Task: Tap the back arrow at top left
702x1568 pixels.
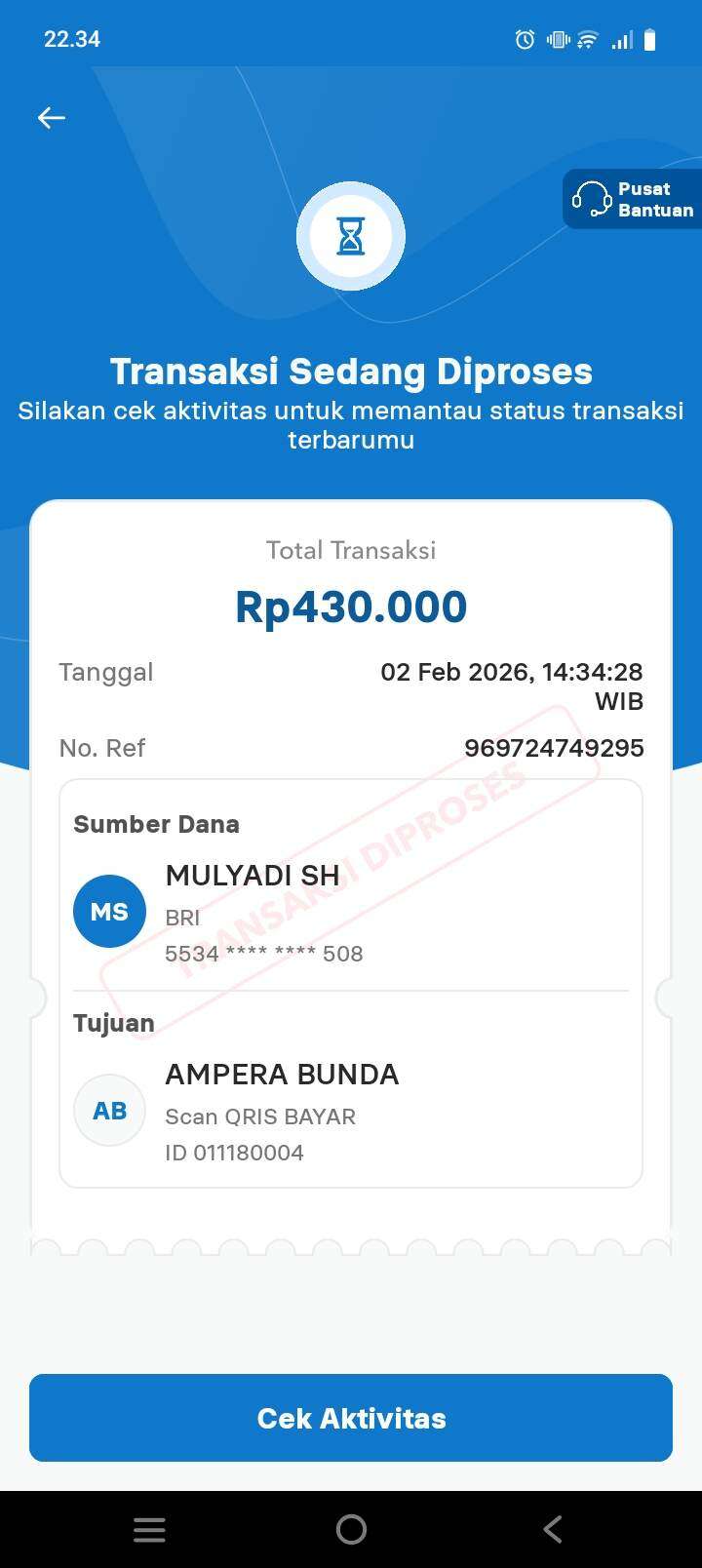Action: [51, 117]
